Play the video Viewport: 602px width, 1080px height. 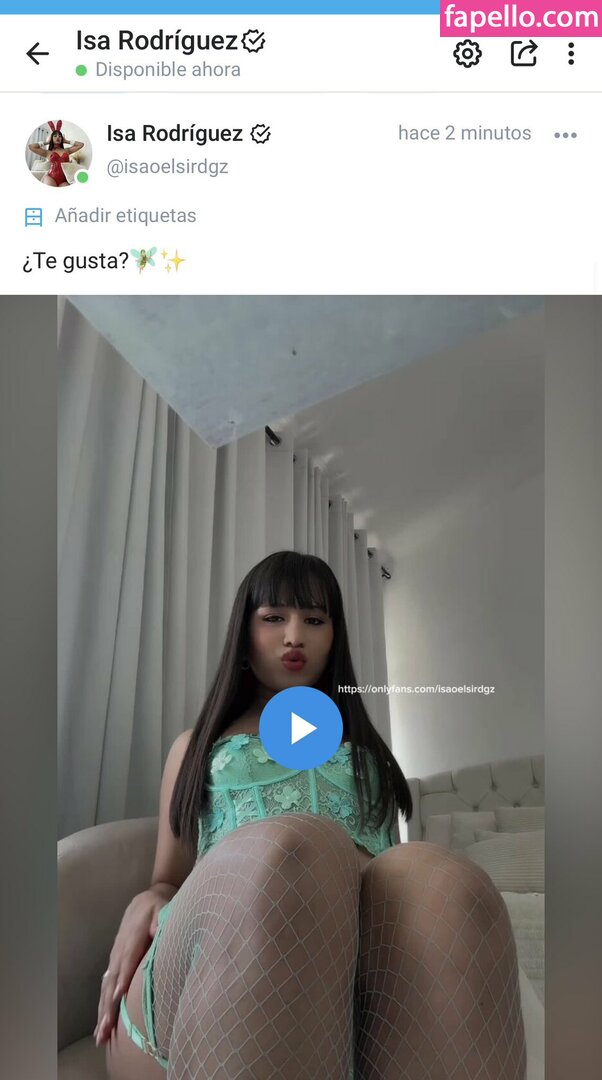point(301,728)
